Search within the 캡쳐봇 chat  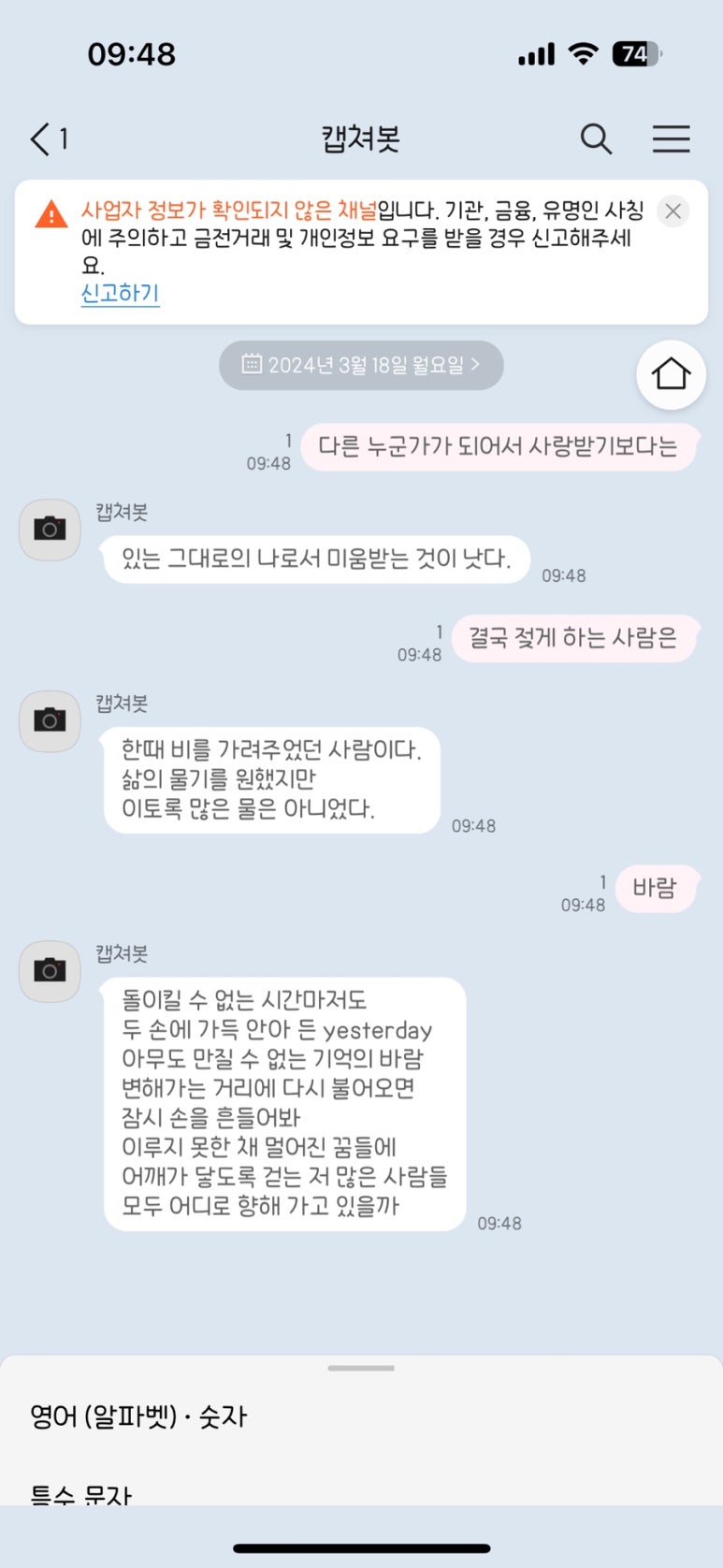[x=596, y=139]
